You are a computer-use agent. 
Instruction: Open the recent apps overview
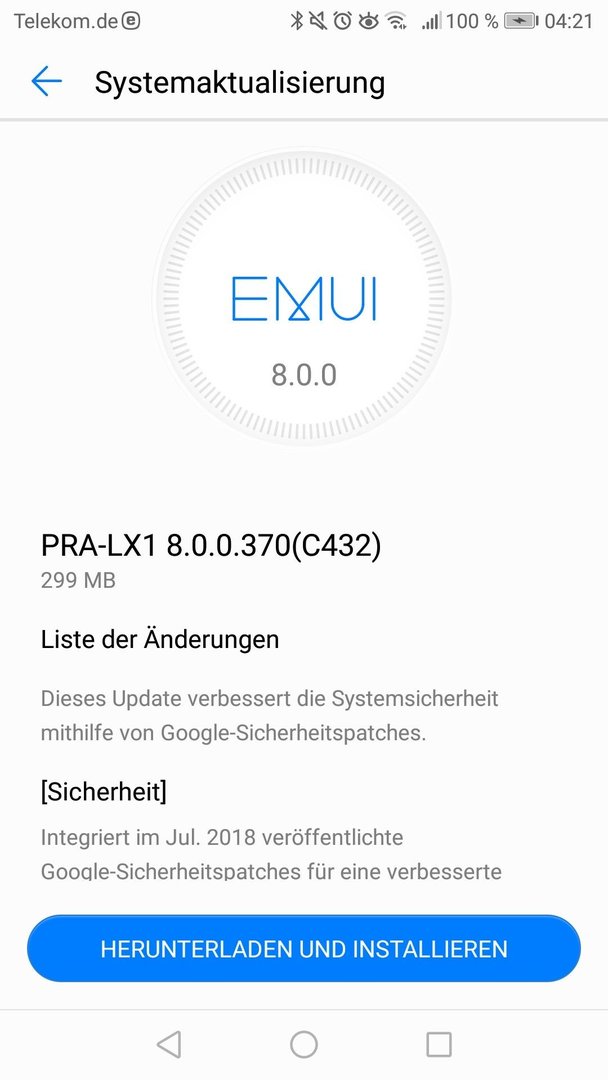439,1044
